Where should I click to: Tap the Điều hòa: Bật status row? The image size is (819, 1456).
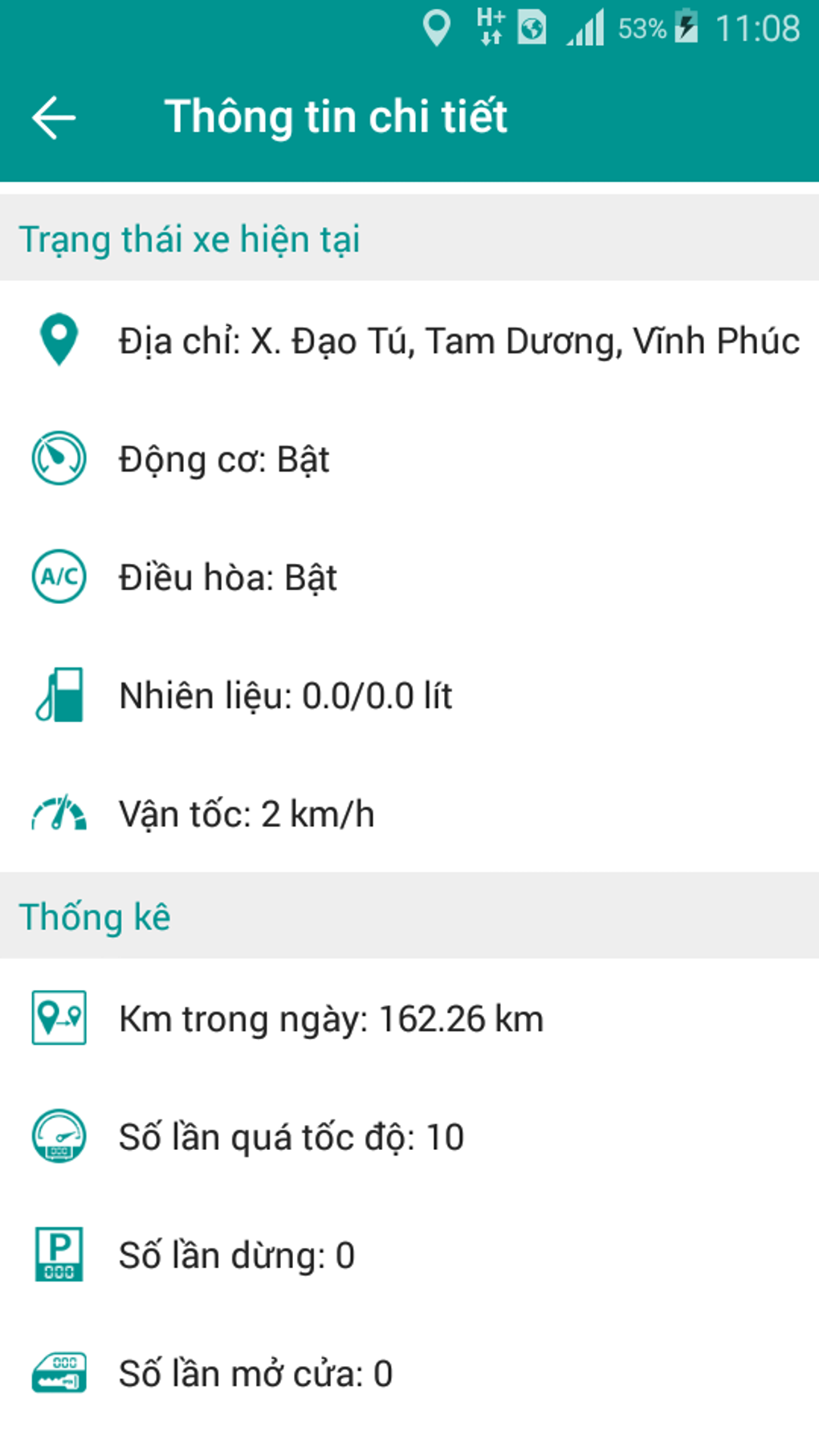tap(227, 577)
